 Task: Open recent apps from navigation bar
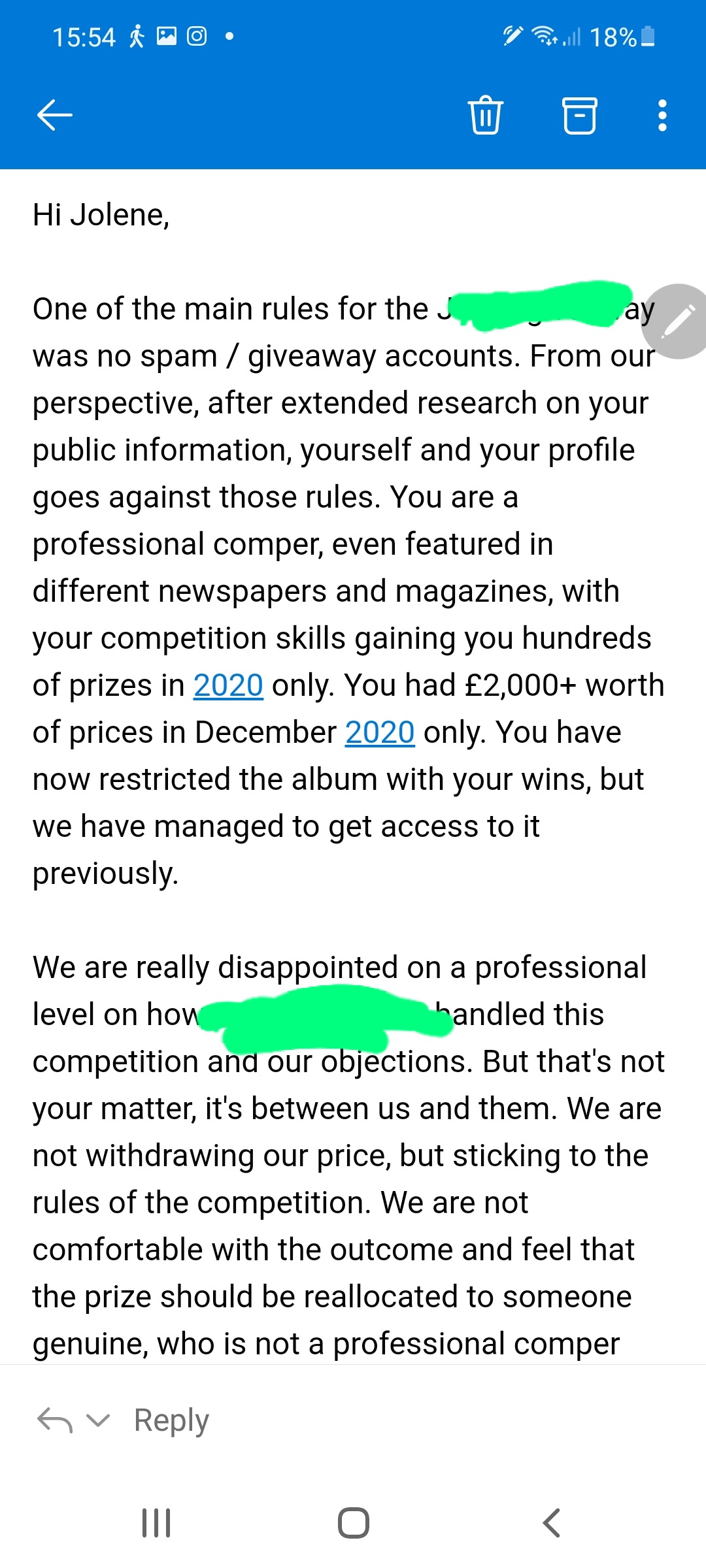pyautogui.click(x=156, y=1523)
